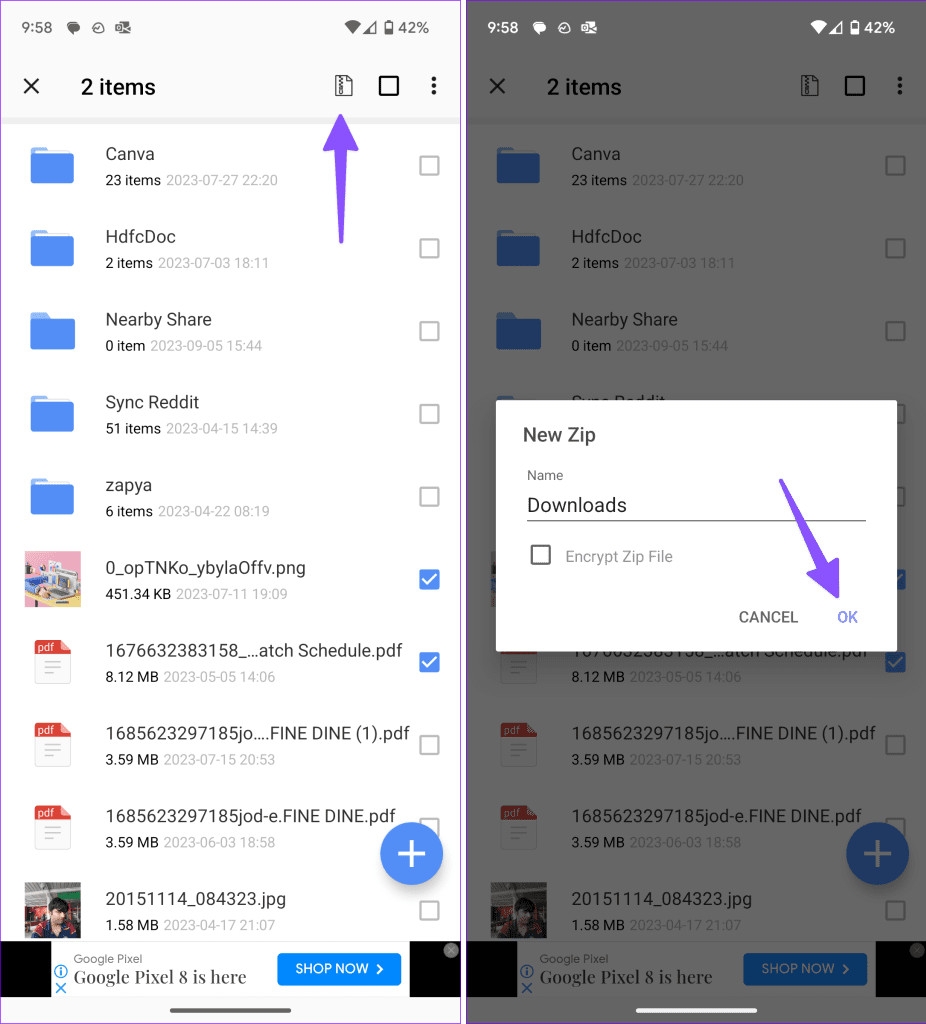Viewport: 926px width, 1024px height.
Task: Tap the select-all square on the undimmed file list
Action: point(389,86)
